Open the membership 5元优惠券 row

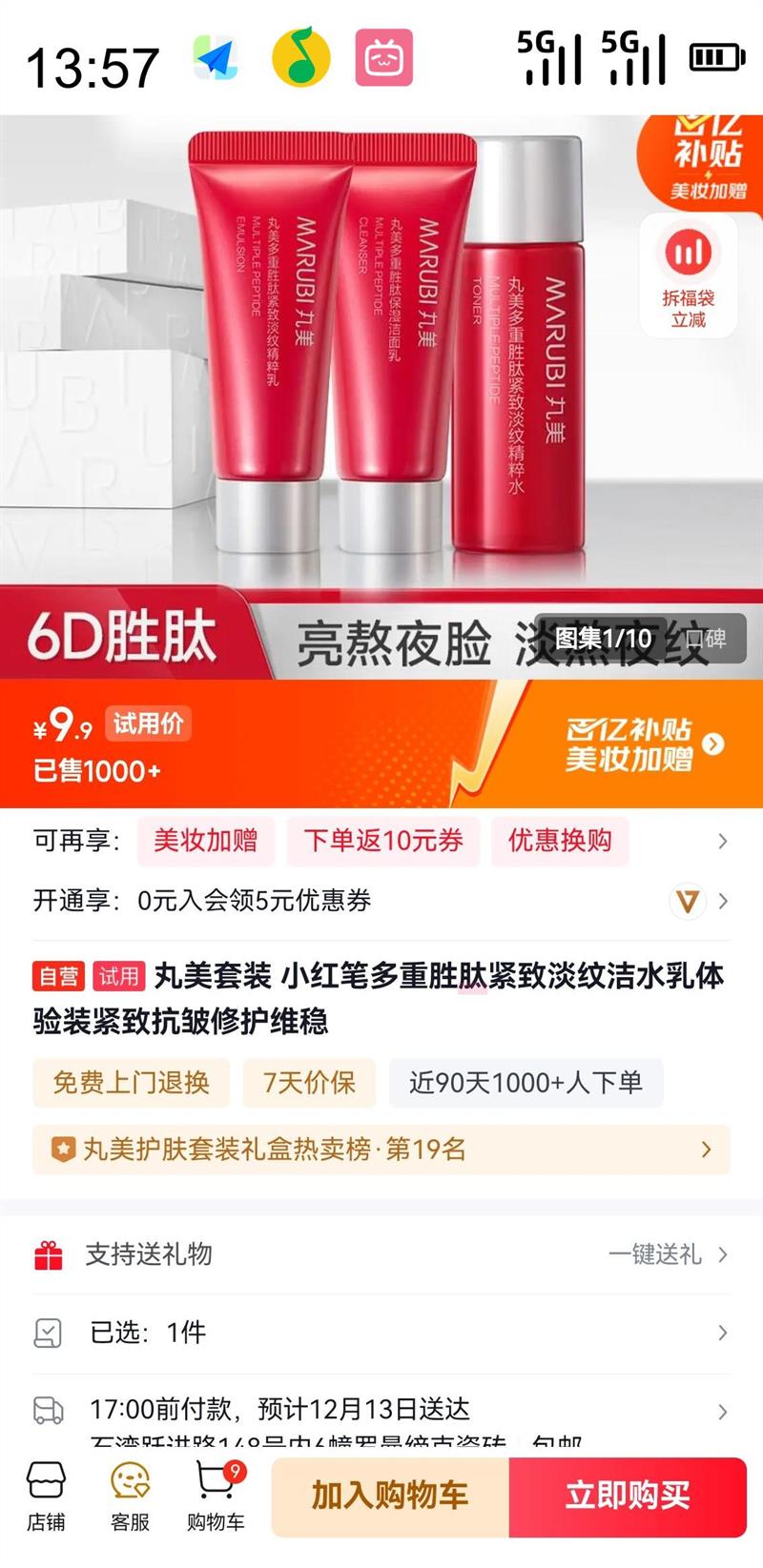point(381,901)
